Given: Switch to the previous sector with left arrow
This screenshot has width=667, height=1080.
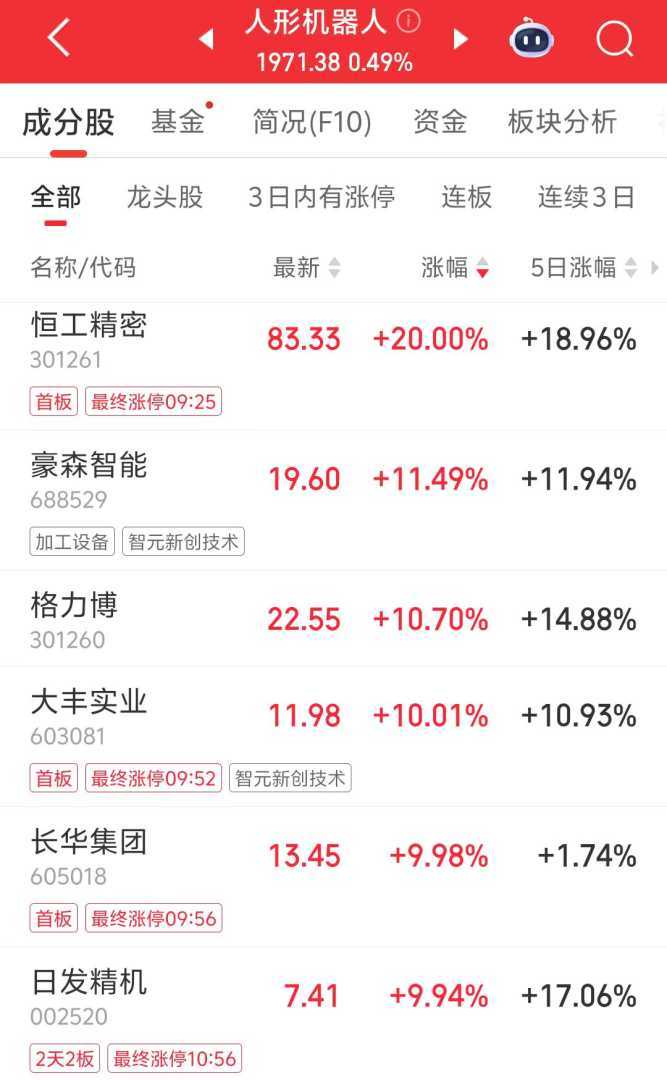Looking at the screenshot, I should (x=207, y=39).
